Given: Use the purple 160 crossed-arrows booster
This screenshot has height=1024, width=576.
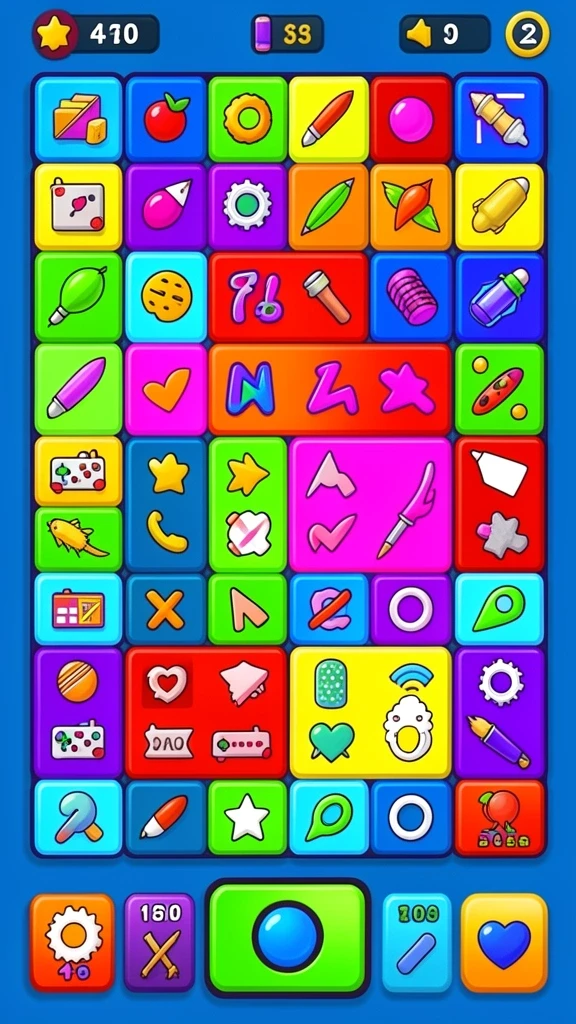Looking at the screenshot, I should [160, 942].
